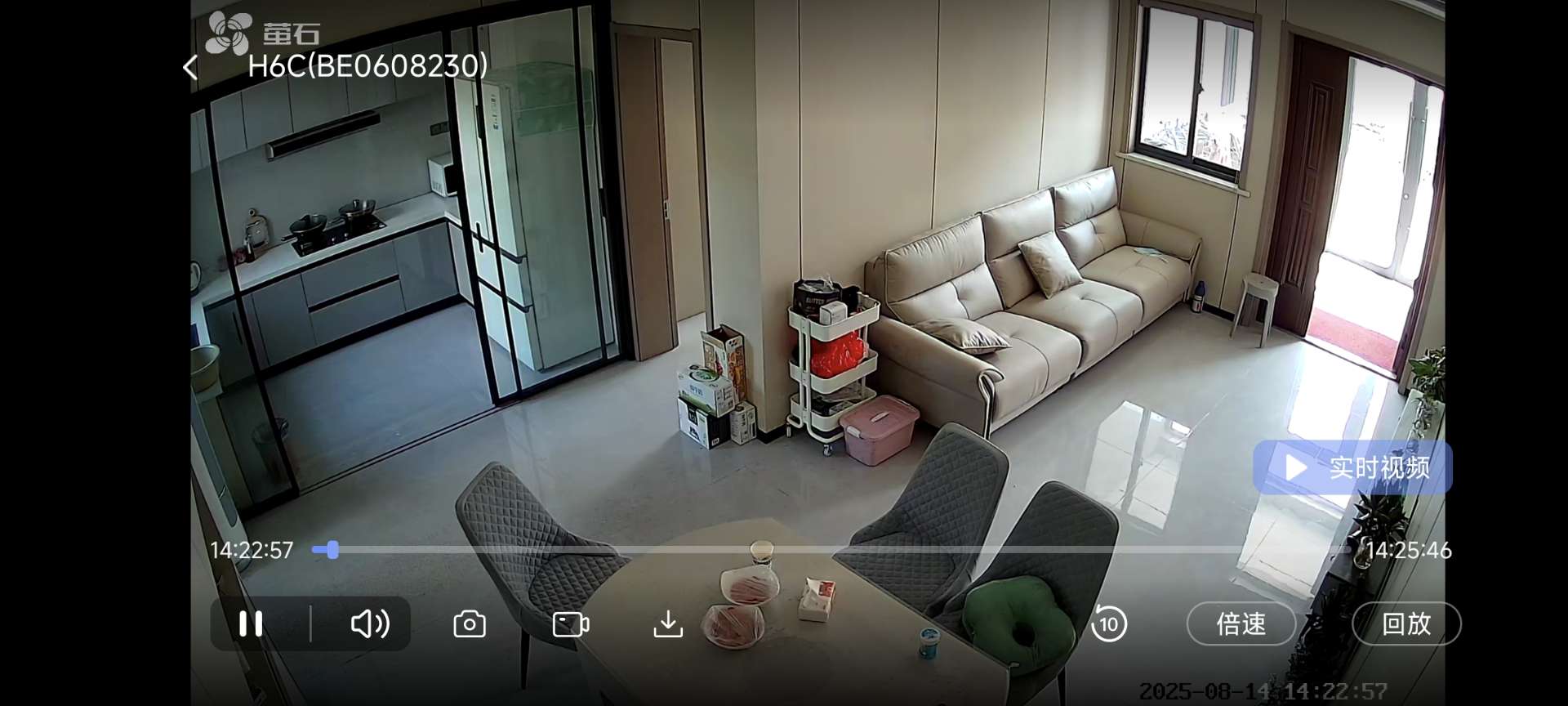The image size is (1568, 706).
Task: Download the current recording
Action: click(668, 624)
